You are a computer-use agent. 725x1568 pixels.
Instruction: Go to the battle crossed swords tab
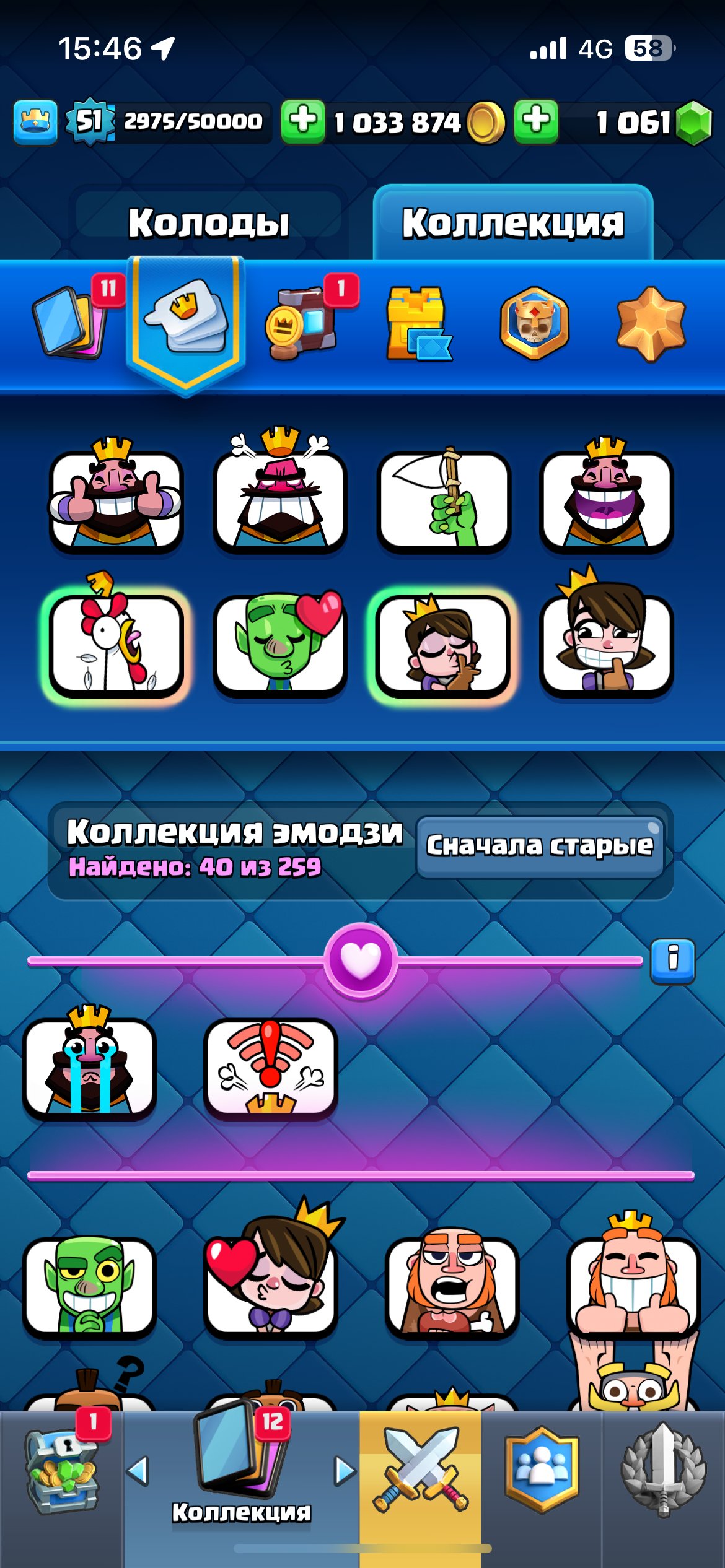click(x=420, y=1473)
